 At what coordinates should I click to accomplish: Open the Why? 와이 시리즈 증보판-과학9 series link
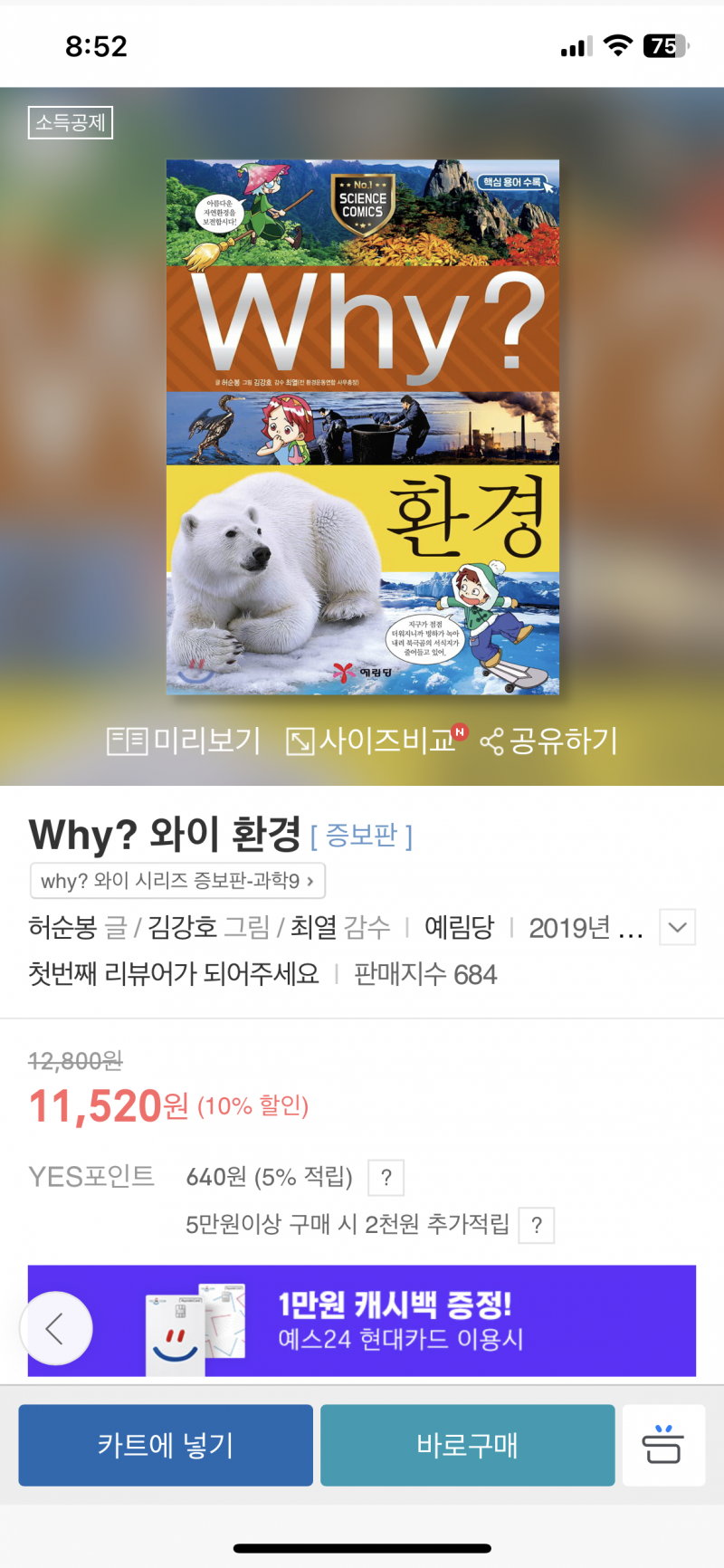pos(177,881)
